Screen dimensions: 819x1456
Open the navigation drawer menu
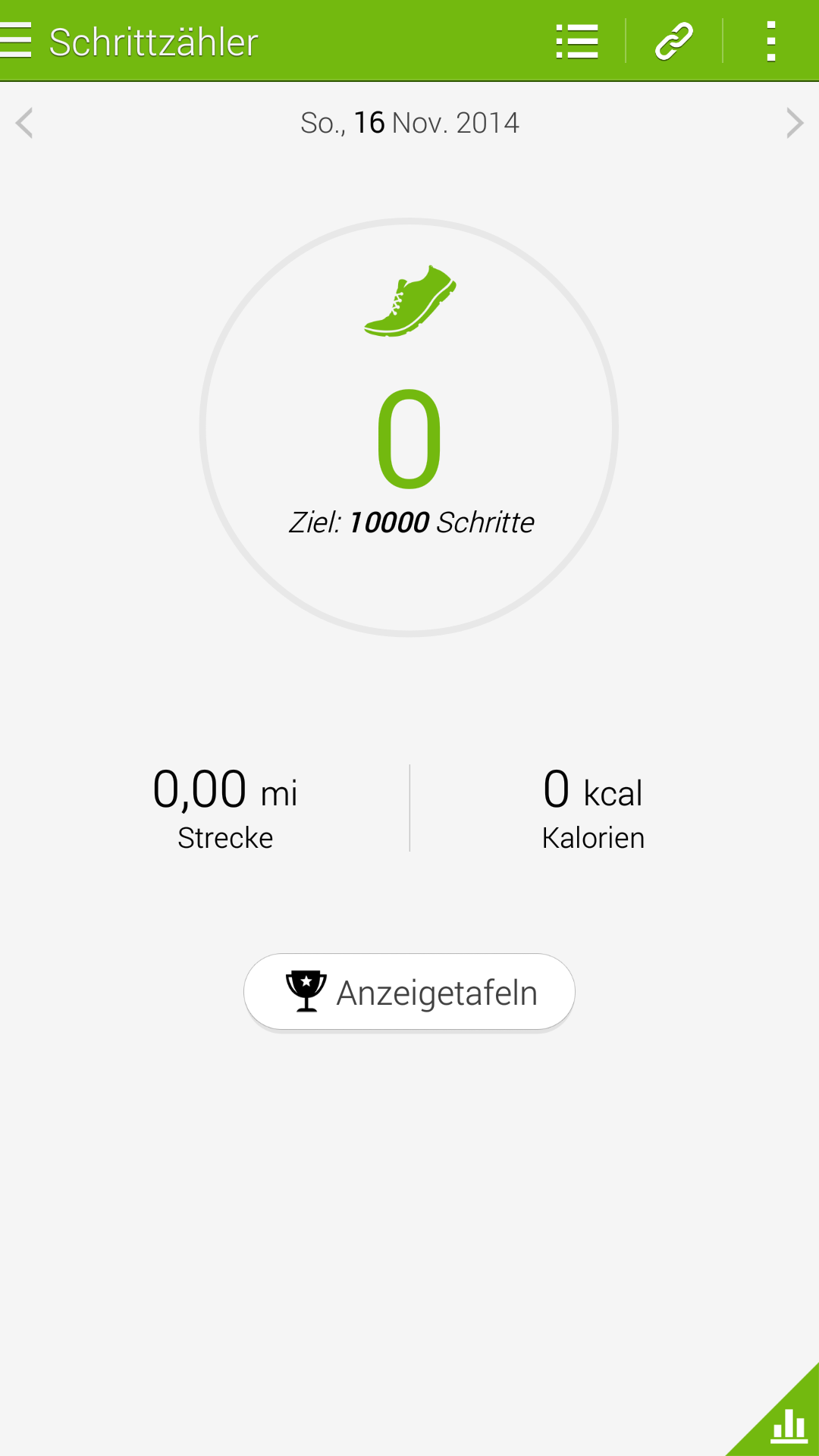(x=16, y=40)
